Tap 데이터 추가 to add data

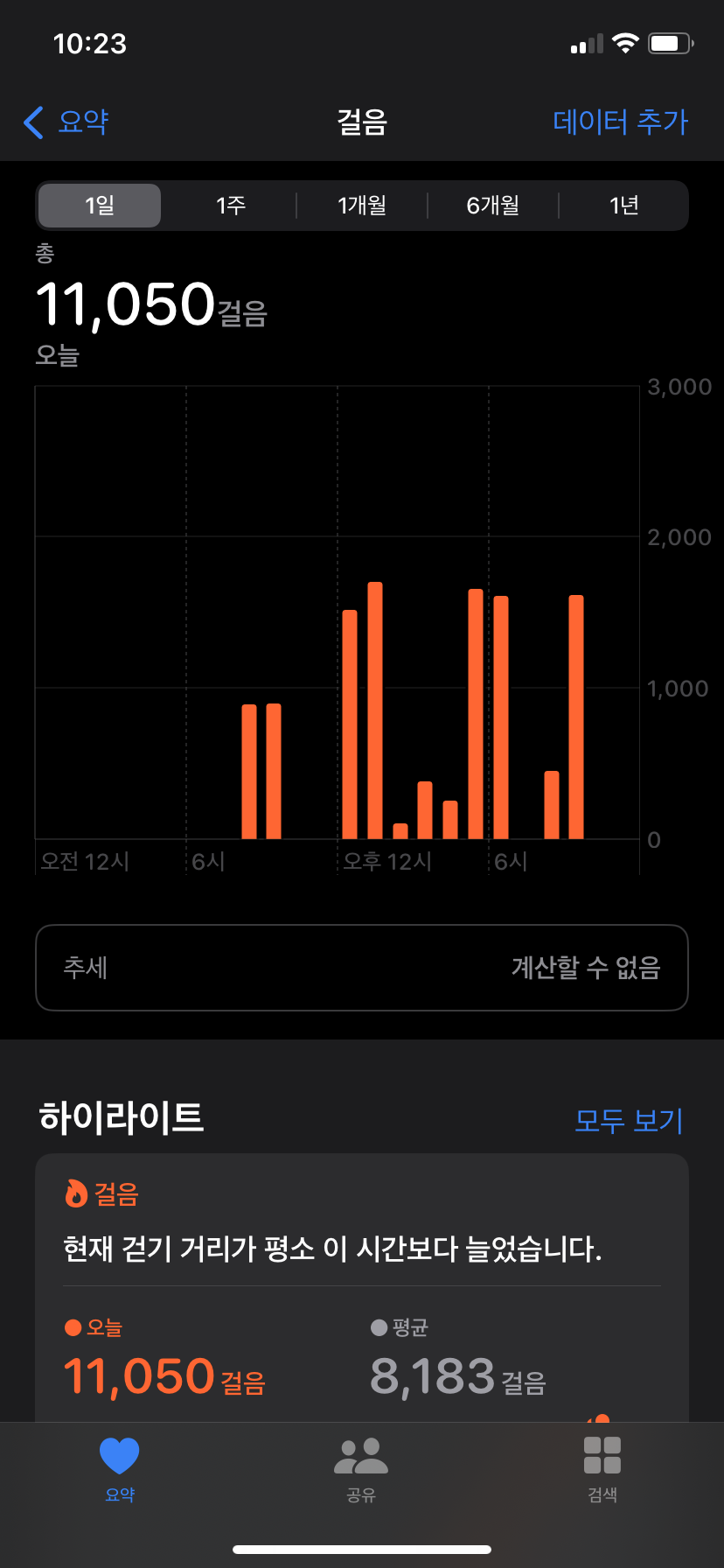pyautogui.click(x=621, y=122)
